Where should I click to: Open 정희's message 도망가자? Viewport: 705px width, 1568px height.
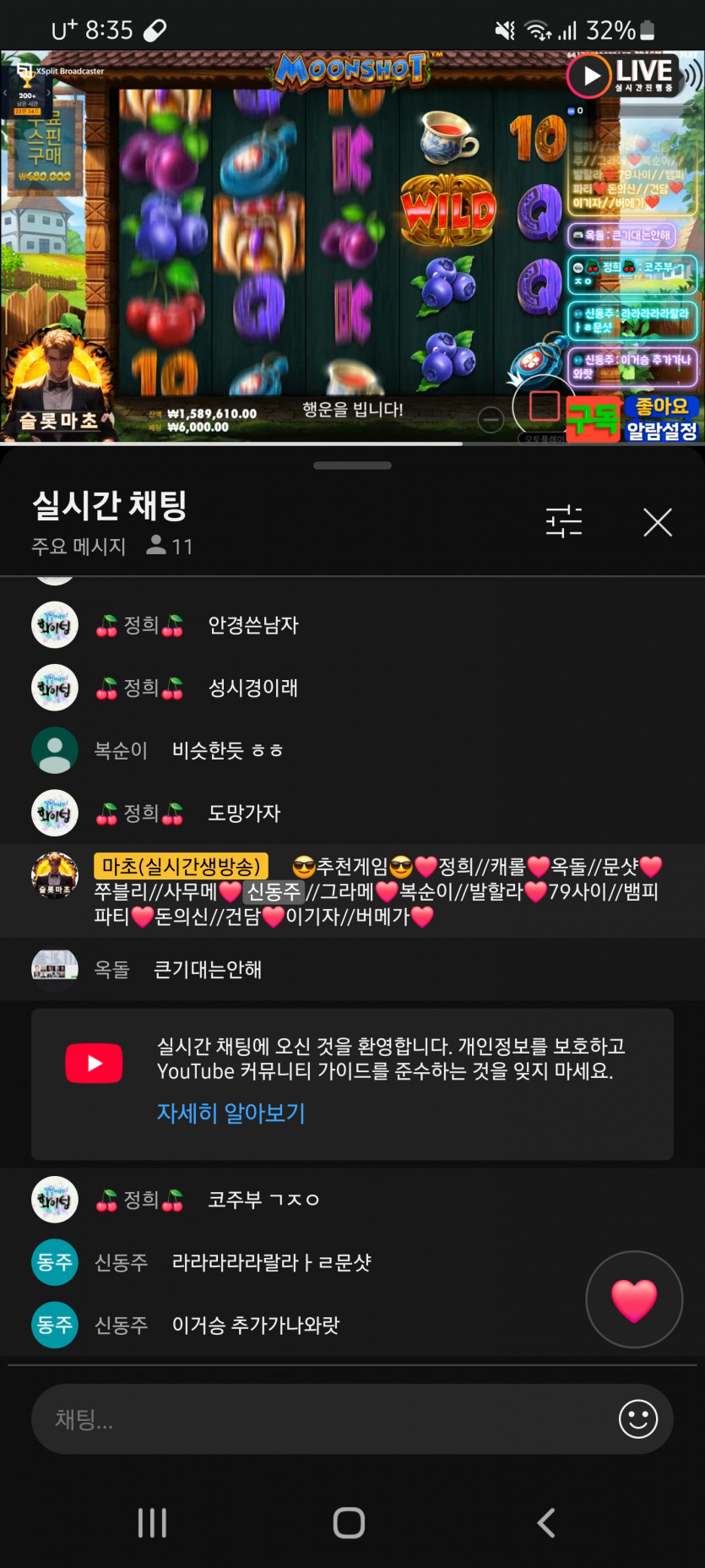point(243,813)
